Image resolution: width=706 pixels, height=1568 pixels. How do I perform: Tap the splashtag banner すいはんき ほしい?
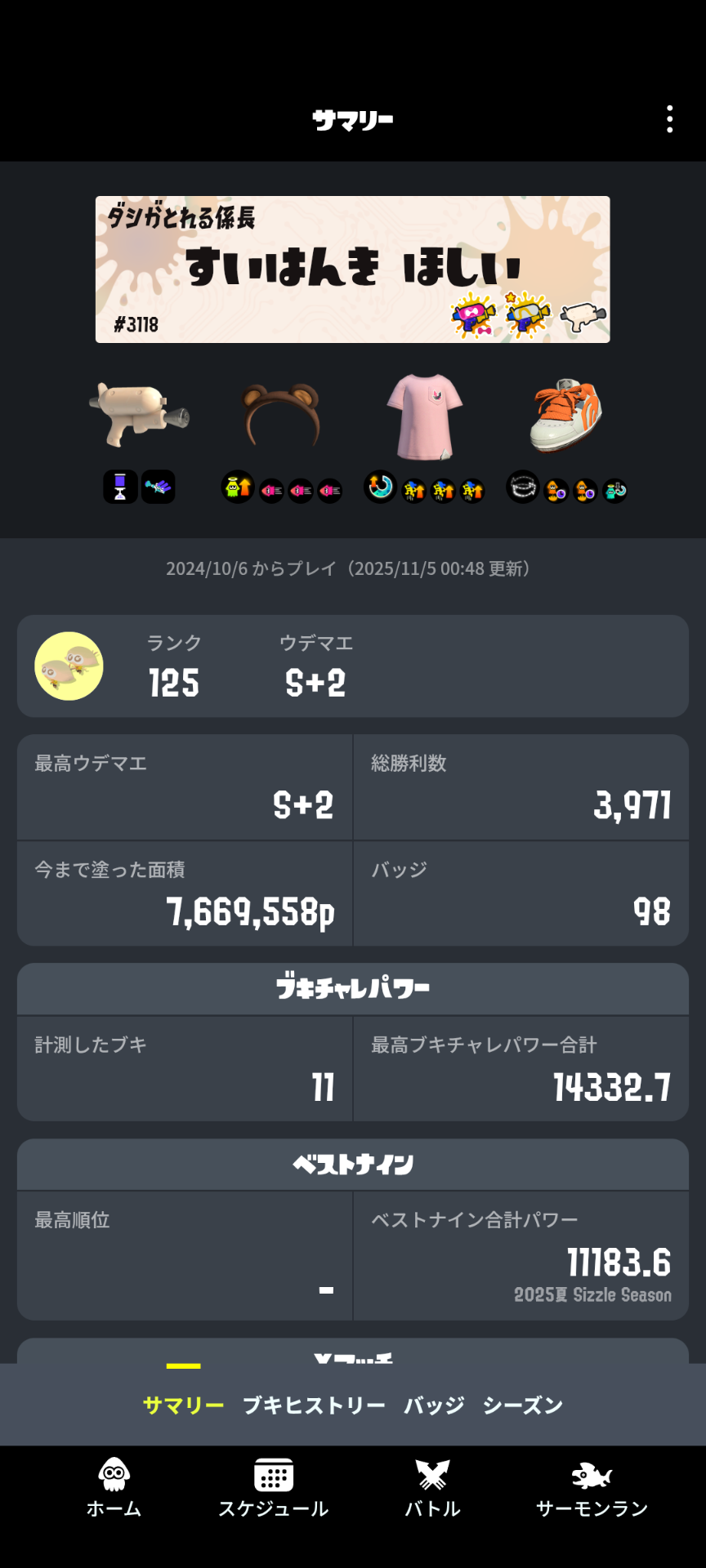(352, 268)
